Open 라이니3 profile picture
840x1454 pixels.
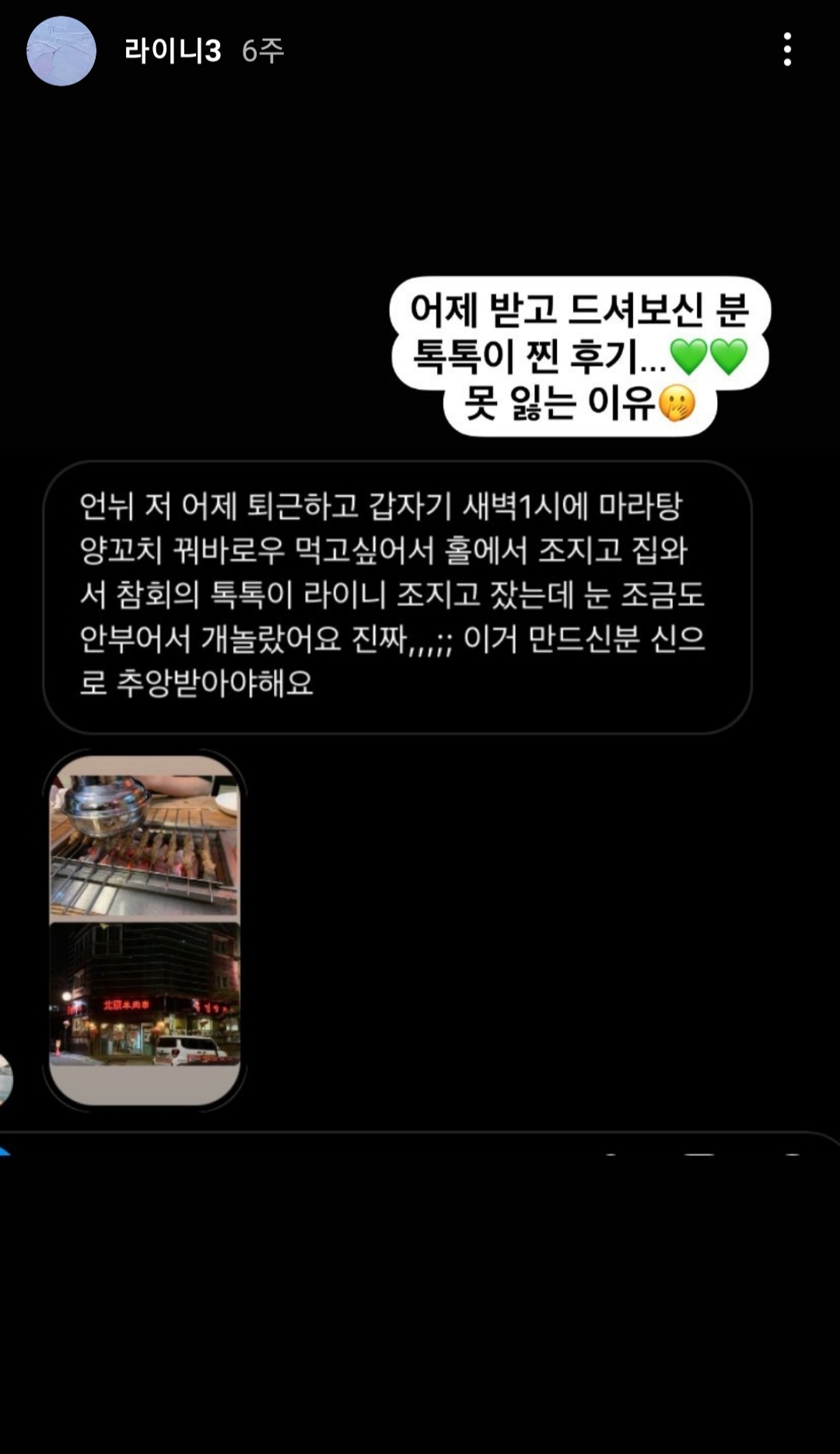[61, 51]
